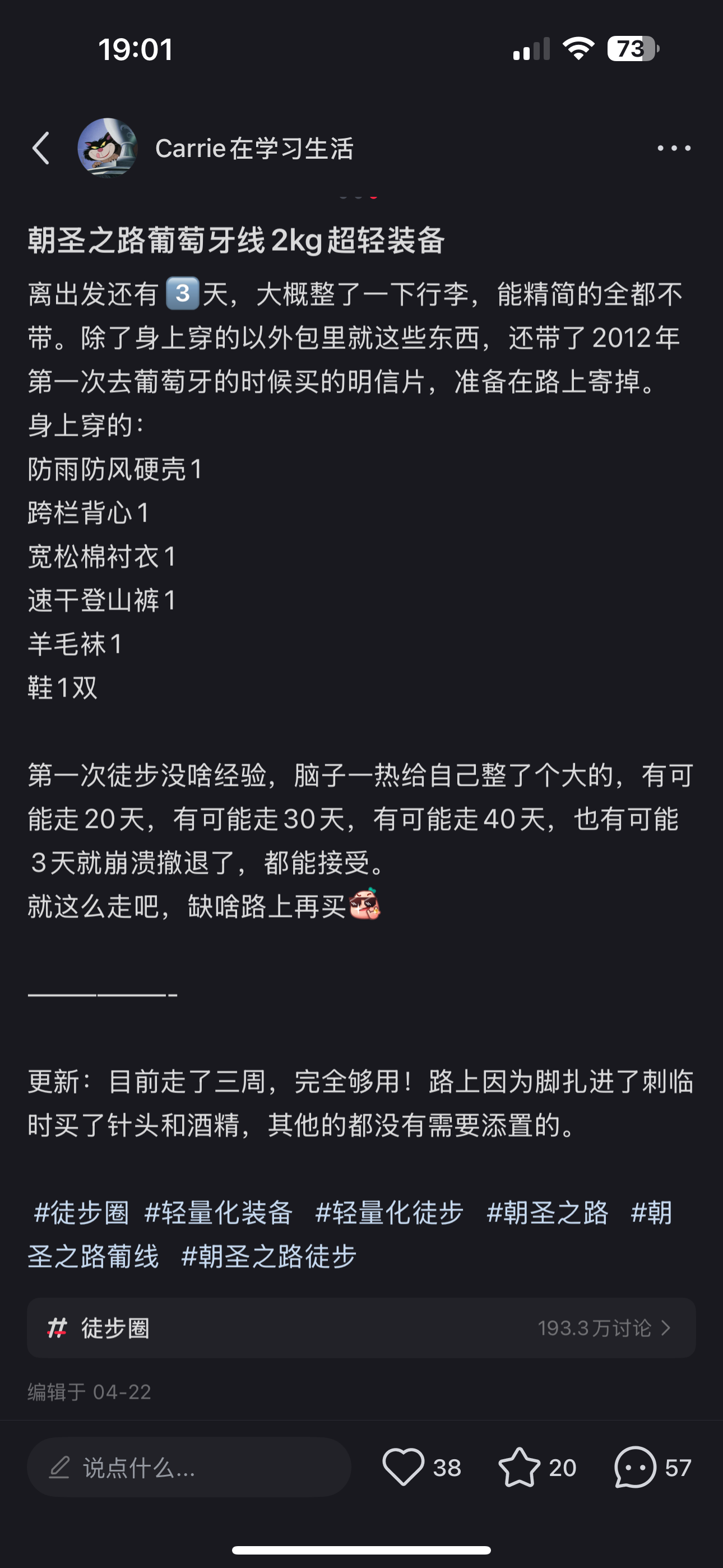This screenshot has height=1568, width=723.
Task: View the 57 comments
Action: tap(635, 1467)
